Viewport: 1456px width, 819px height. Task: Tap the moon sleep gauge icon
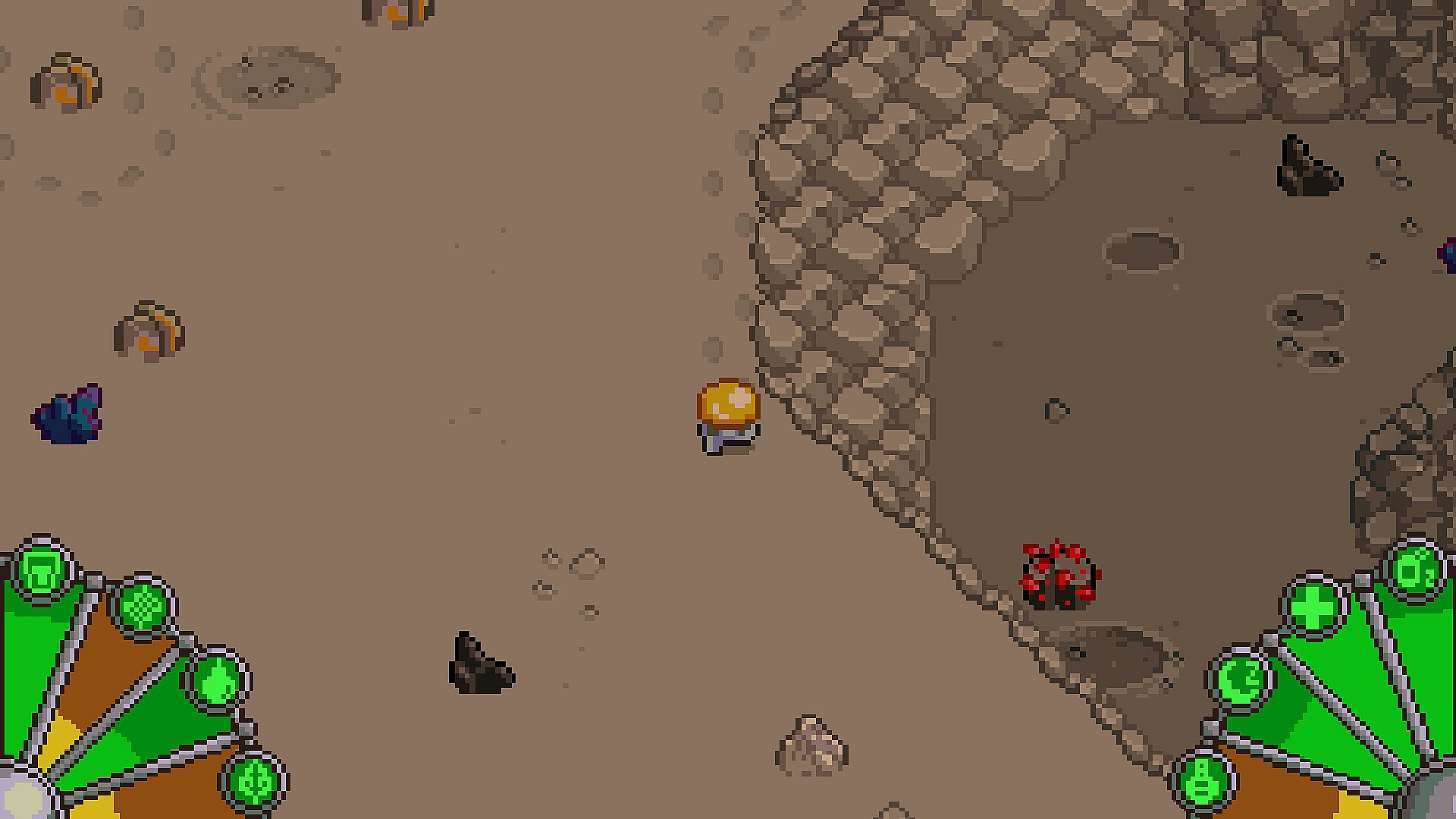click(1244, 677)
